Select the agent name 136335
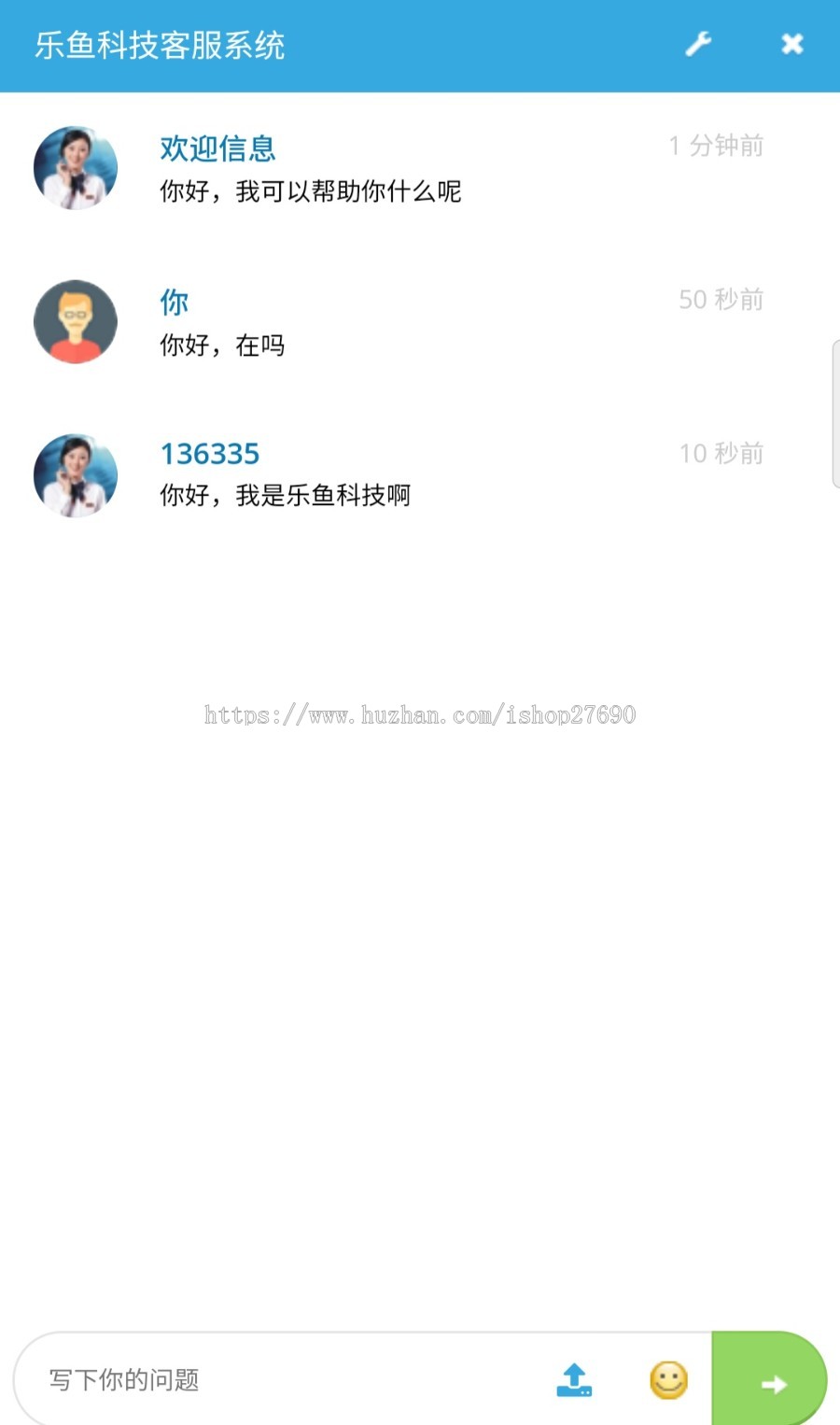The height and width of the screenshot is (1425, 840). coord(210,454)
